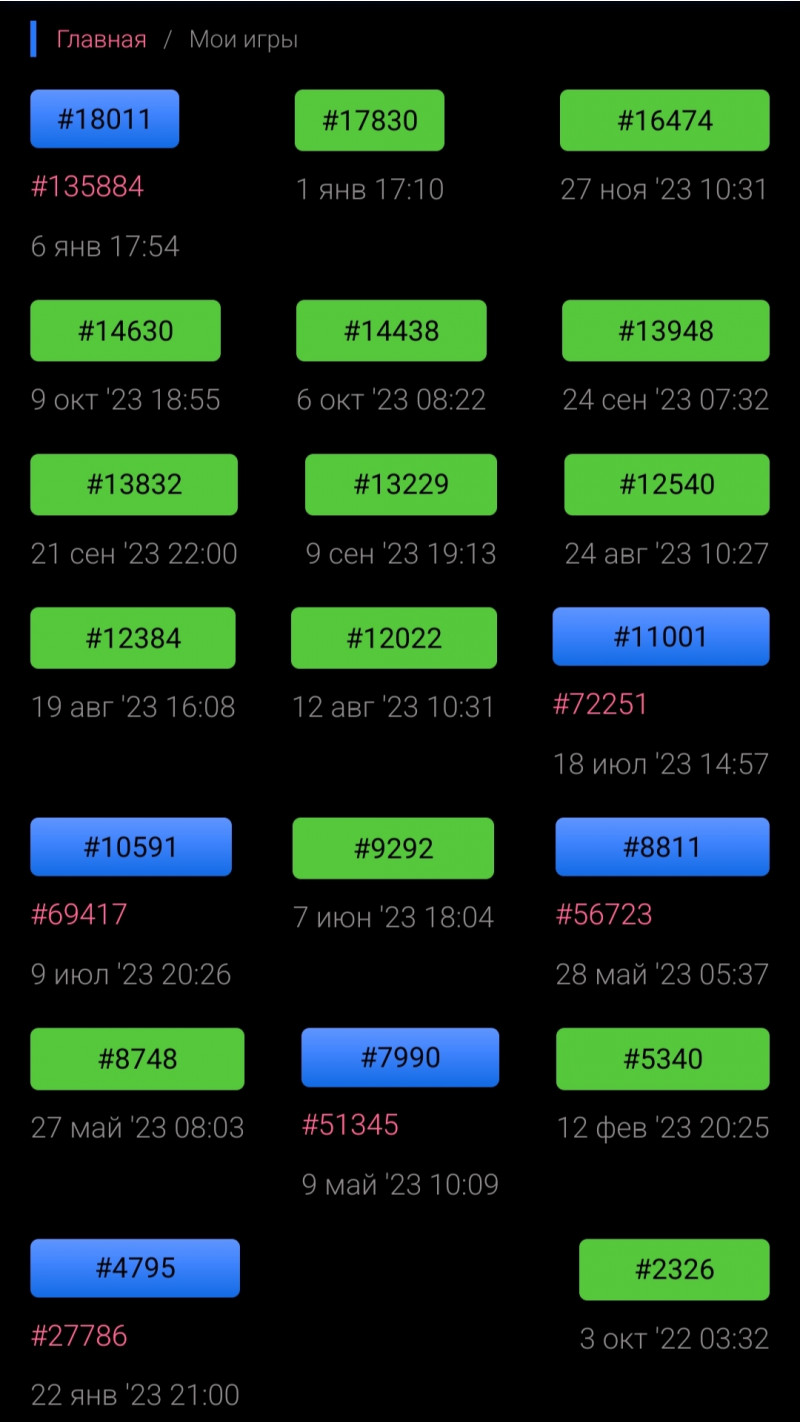The height and width of the screenshot is (1422, 800).
Task: Open game #2326
Action: (674, 1269)
